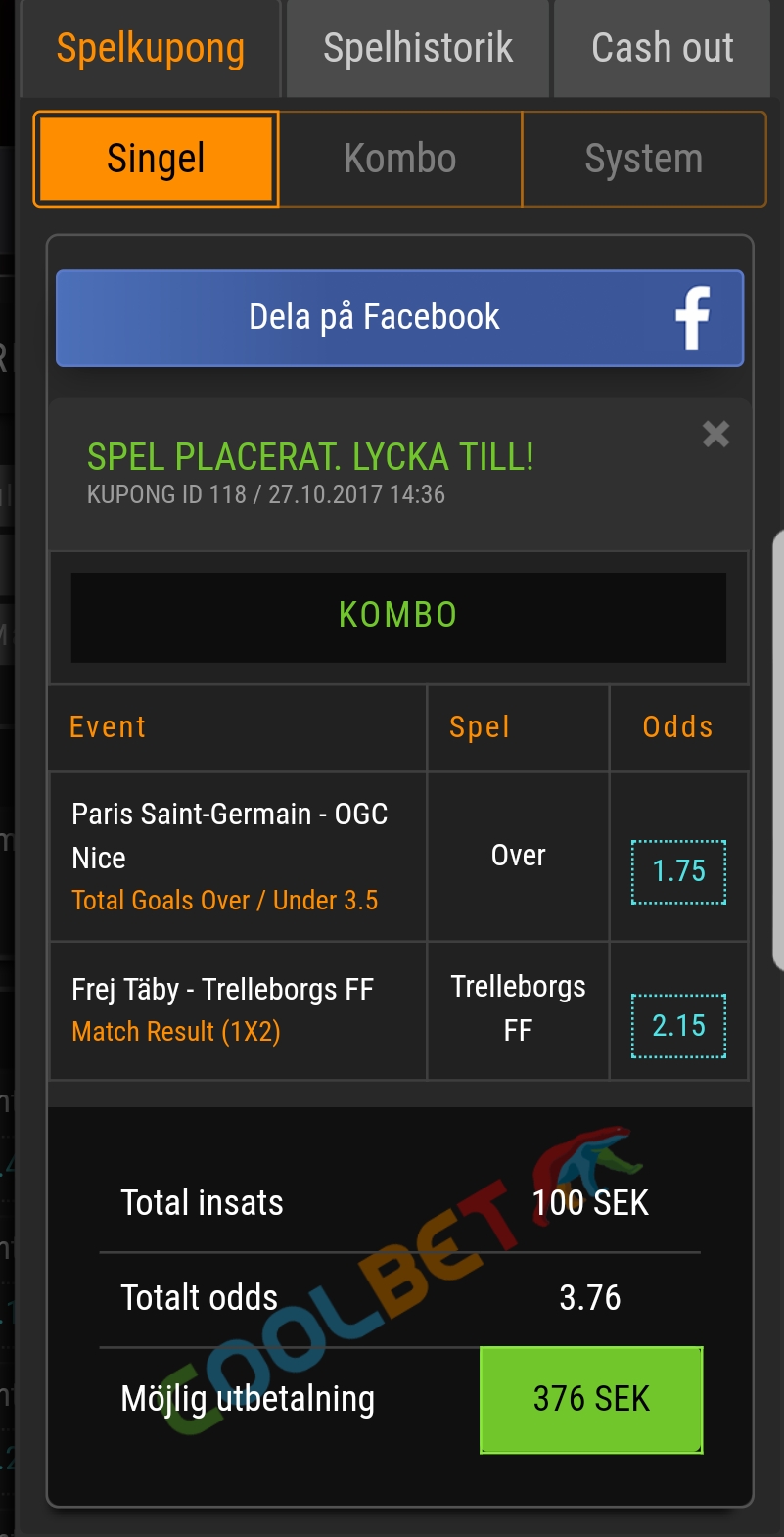The image size is (784, 1537).
Task: Tap the 1.75 odds box
Action: pyautogui.click(x=679, y=871)
